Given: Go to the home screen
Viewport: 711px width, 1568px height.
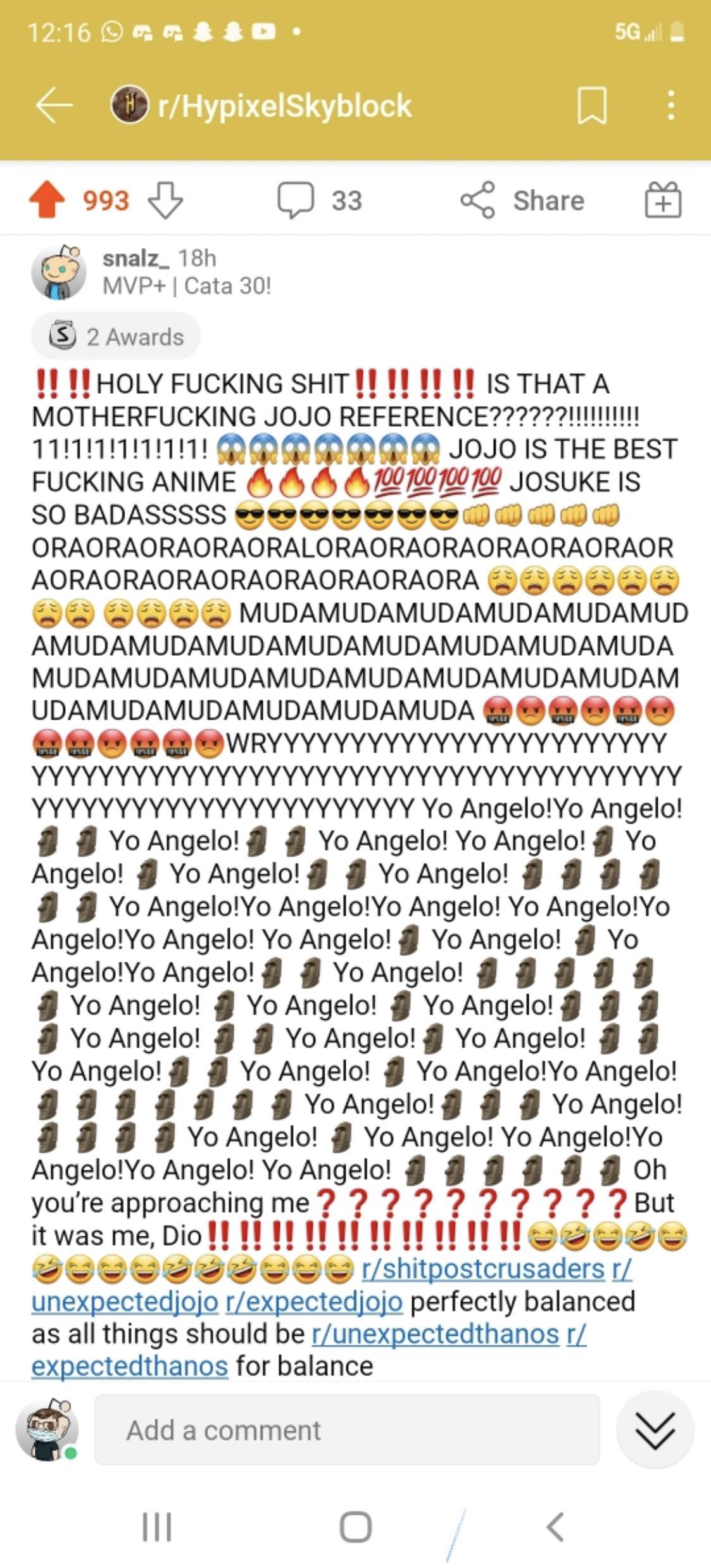Looking at the screenshot, I should point(355,1526).
